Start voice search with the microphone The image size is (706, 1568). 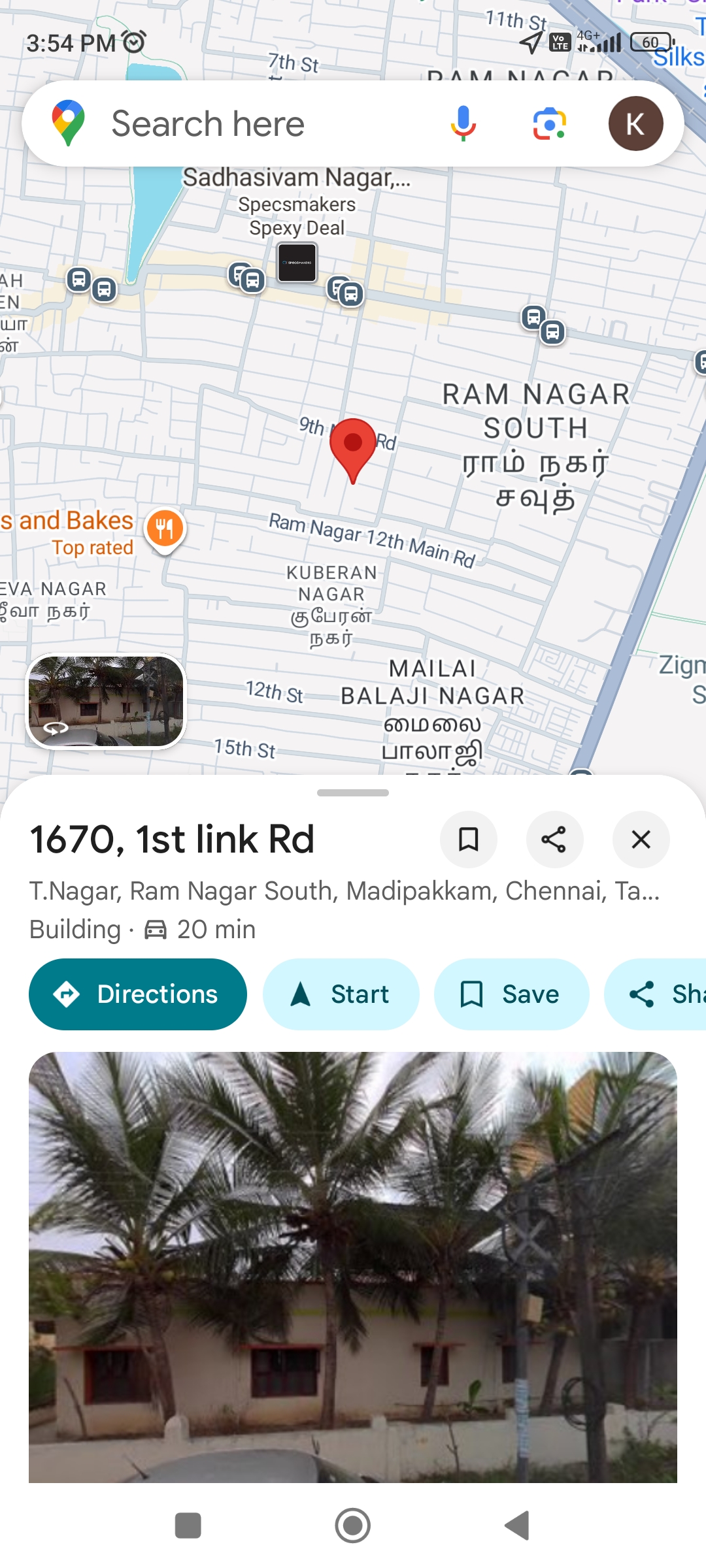tap(463, 124)
